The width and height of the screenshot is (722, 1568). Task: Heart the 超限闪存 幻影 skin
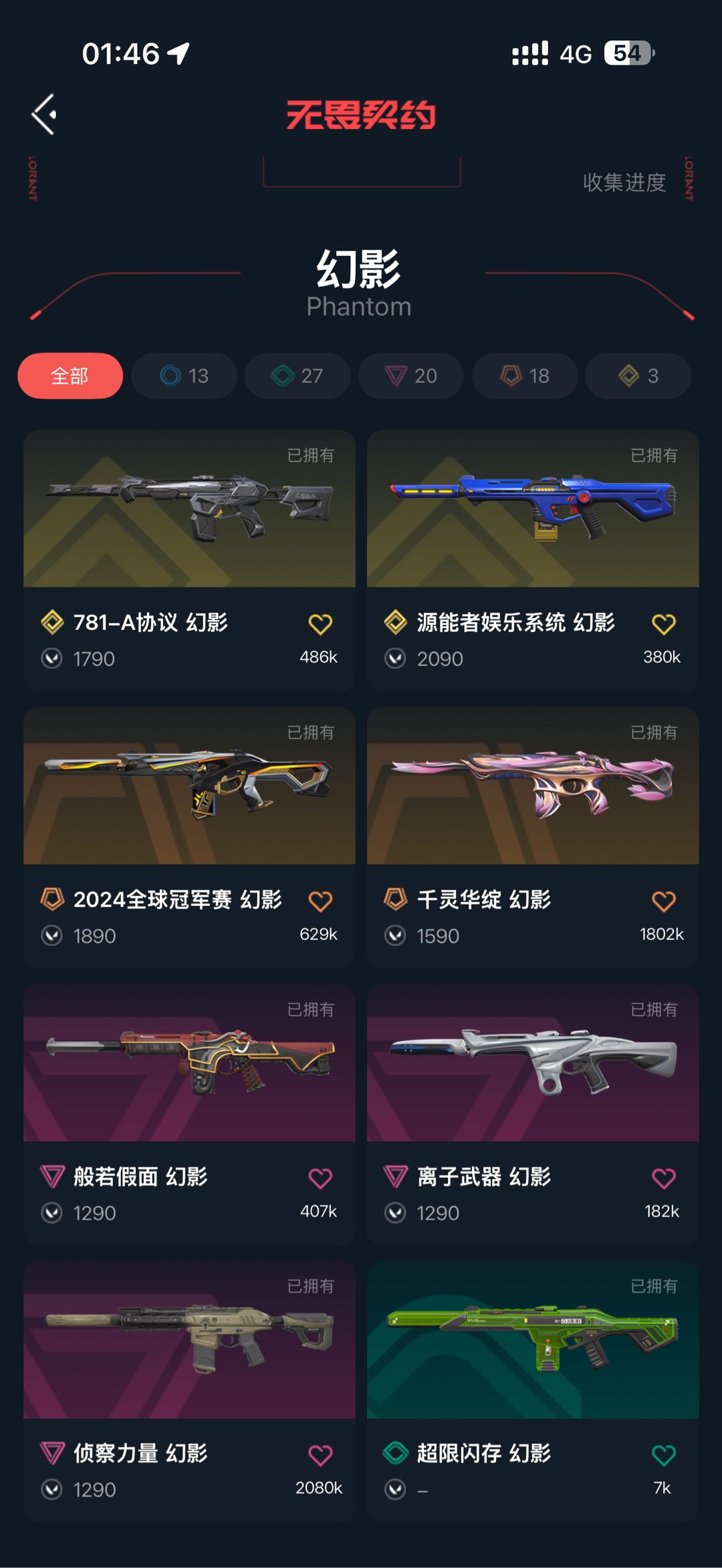click(663, 1455)
